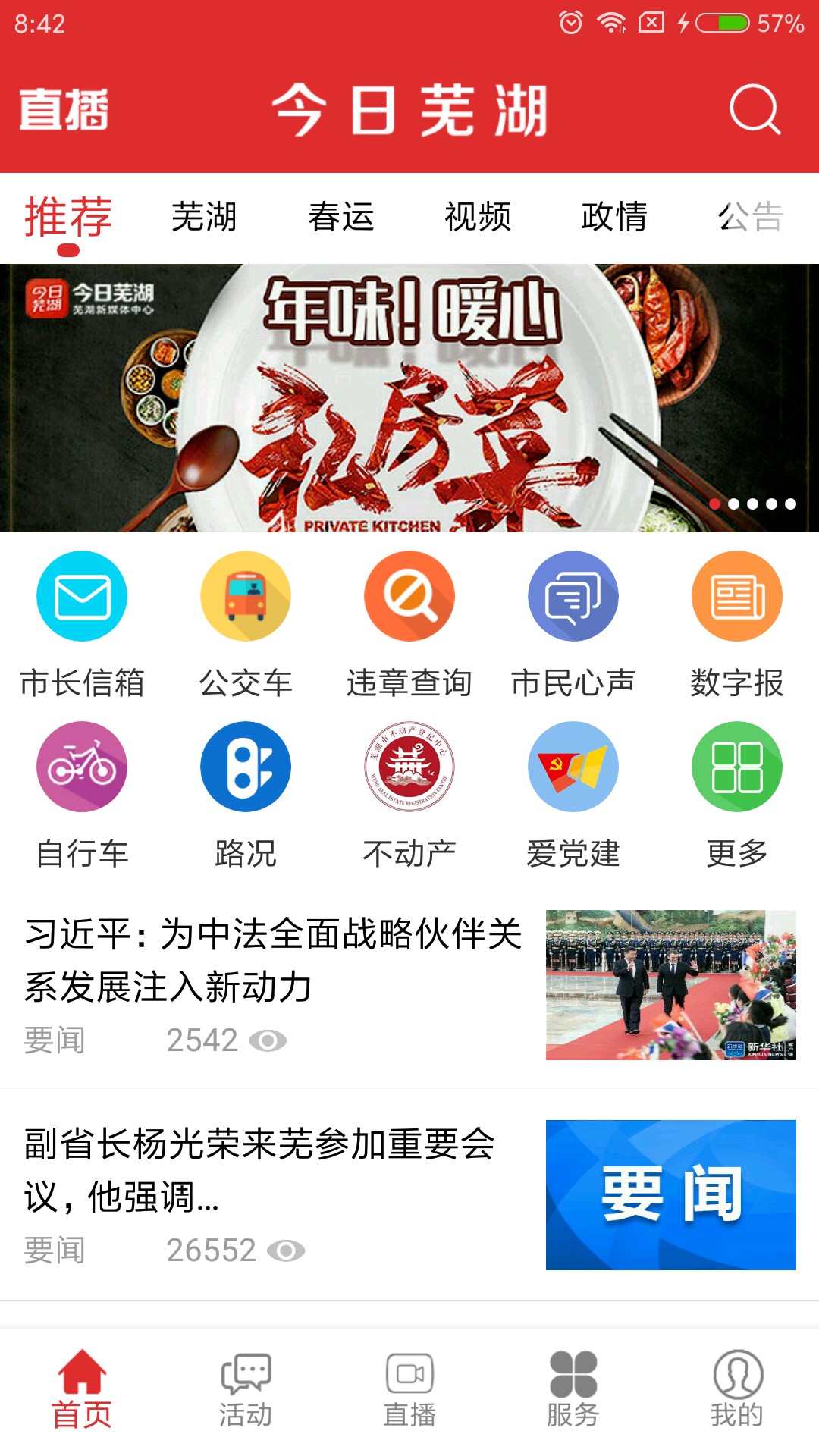819x1456 pixels.
Task: Tap 更多 to see more services
Action: (736, 794)
